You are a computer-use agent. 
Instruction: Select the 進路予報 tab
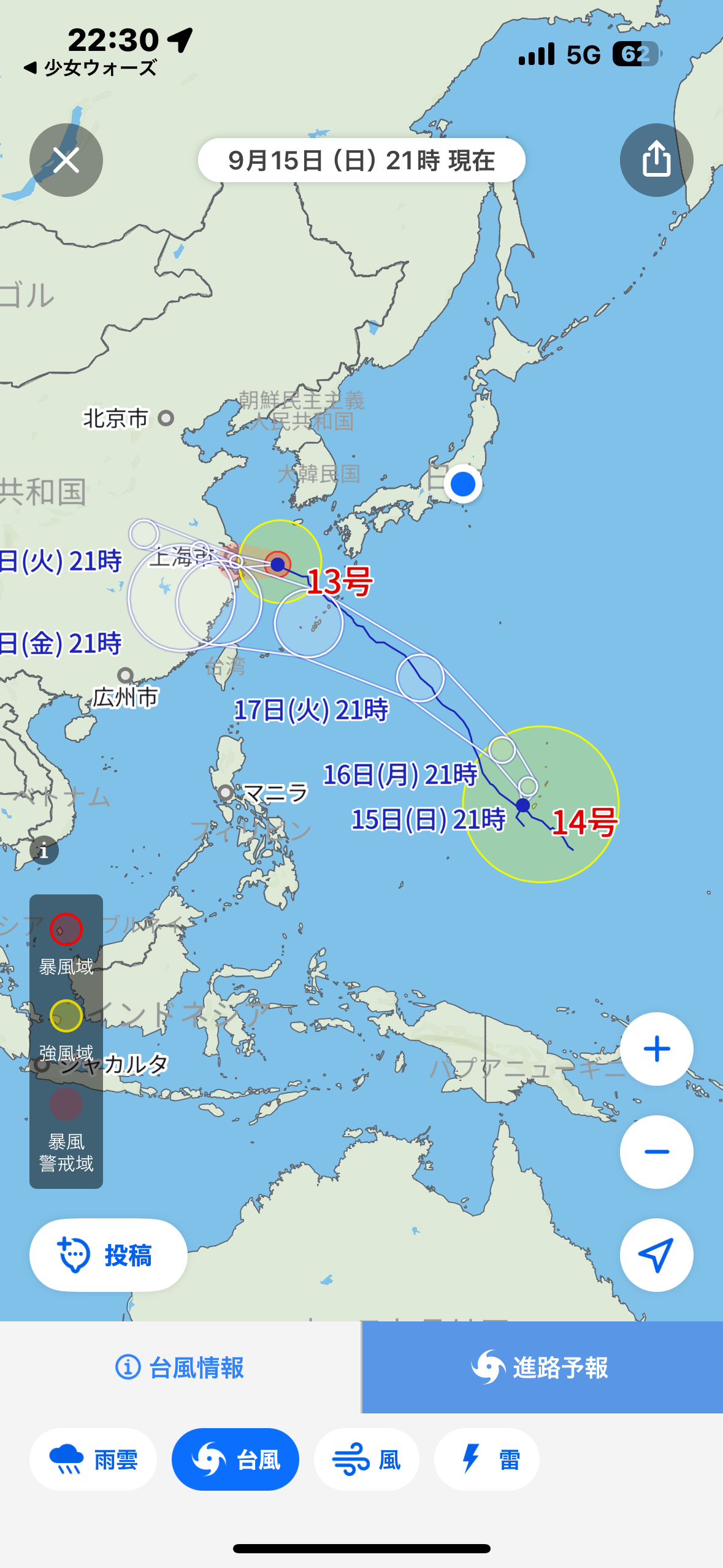542,1367
